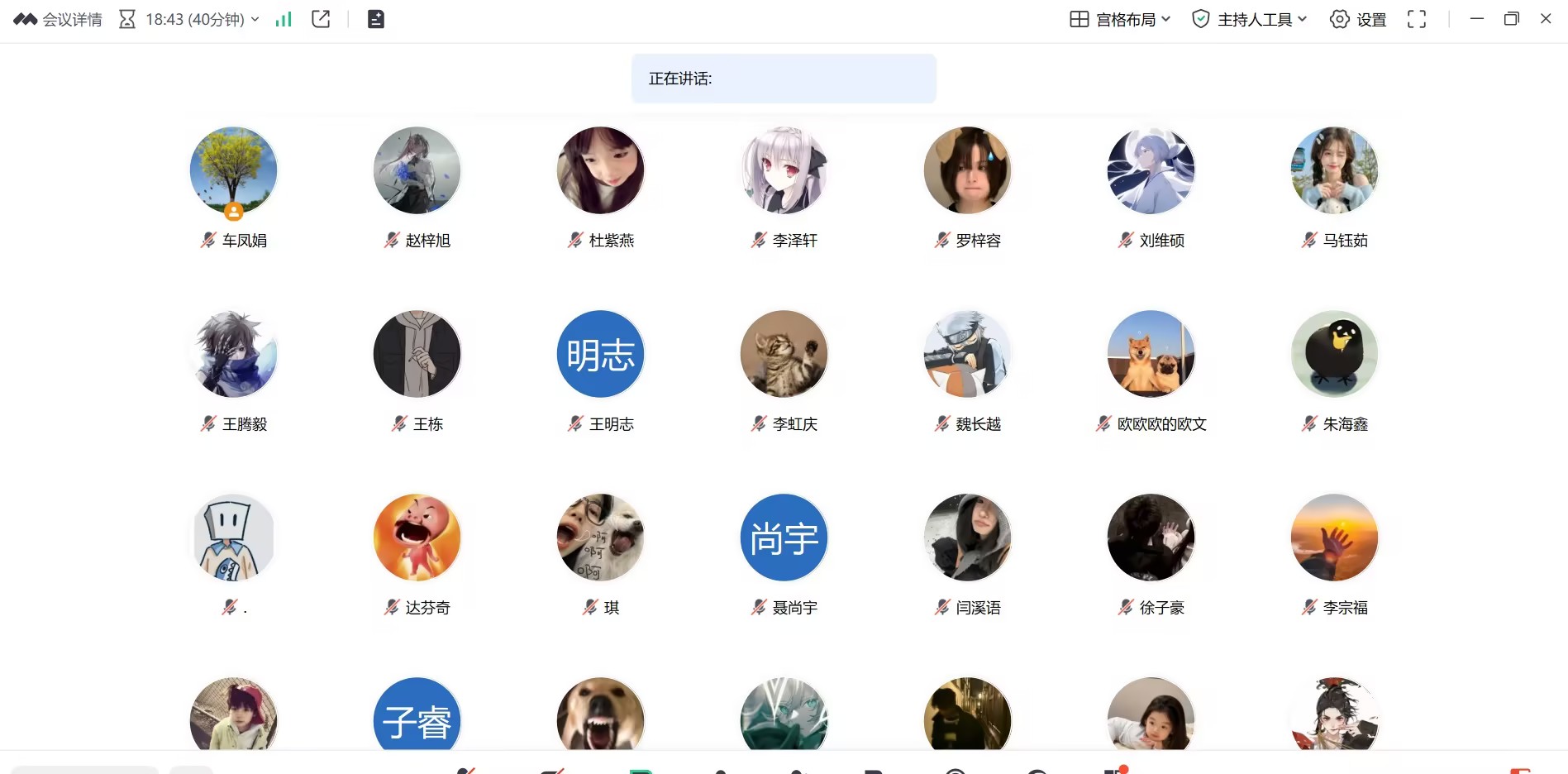Open the meeting notes icon
Screen dimensions: 1568x774
pyautogui.click(x=375, y=19)
